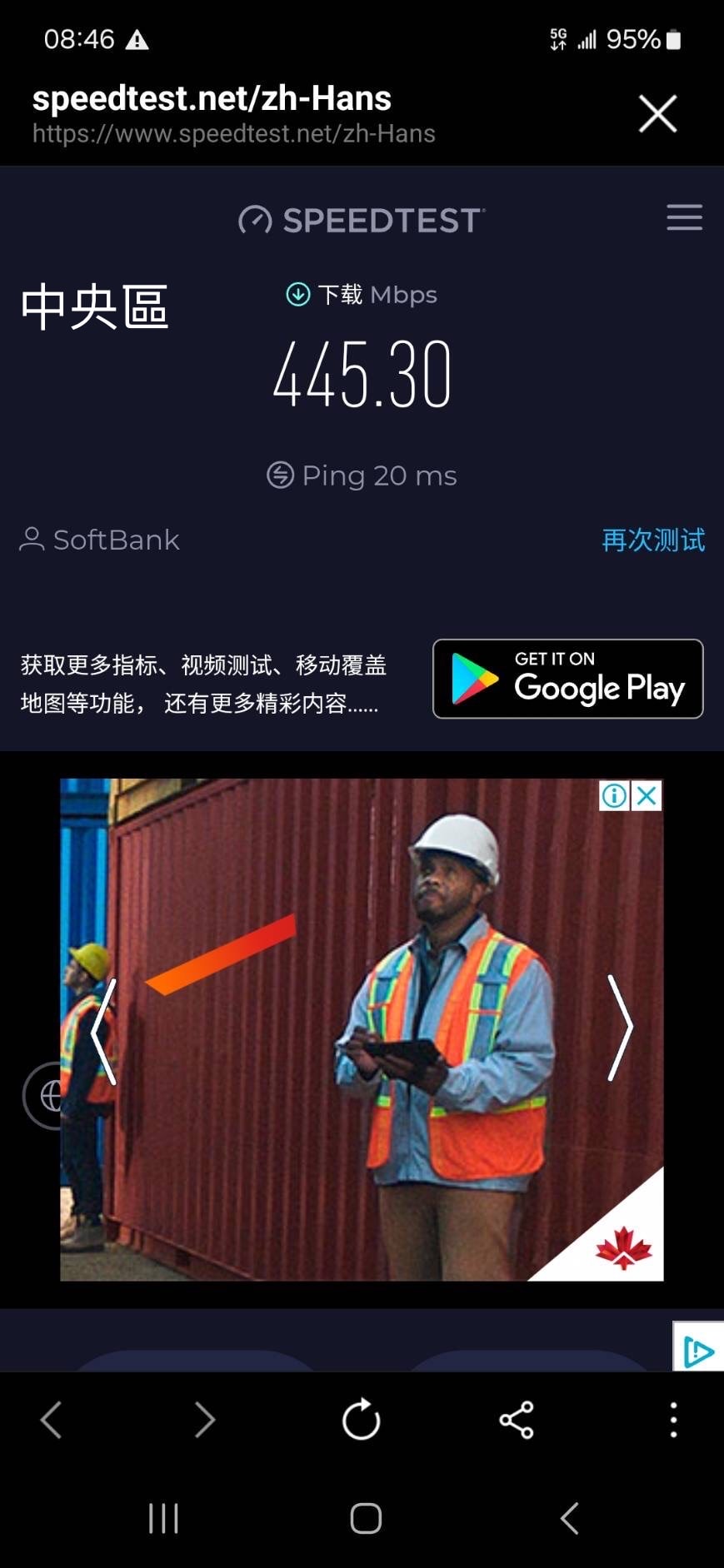The width and height of the screenshot is (724, 1568).
Task: Go back to the previous web page
Action: coord(52,1419)
